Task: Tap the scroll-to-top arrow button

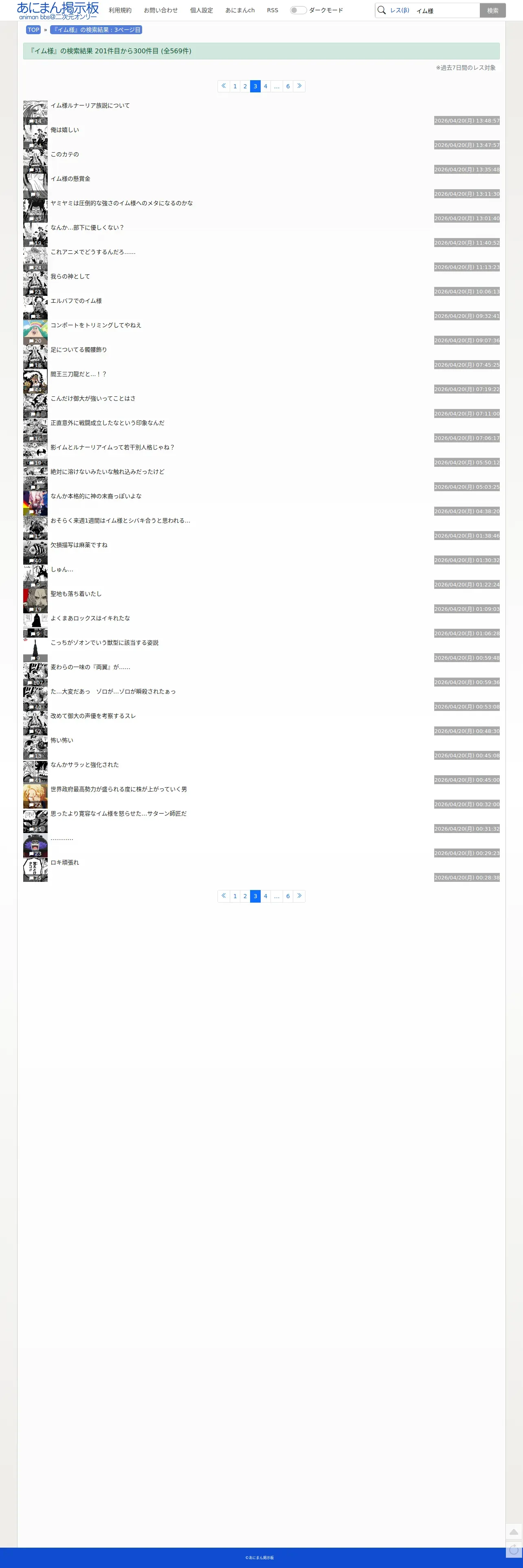Action: (x=514, y=1532)
